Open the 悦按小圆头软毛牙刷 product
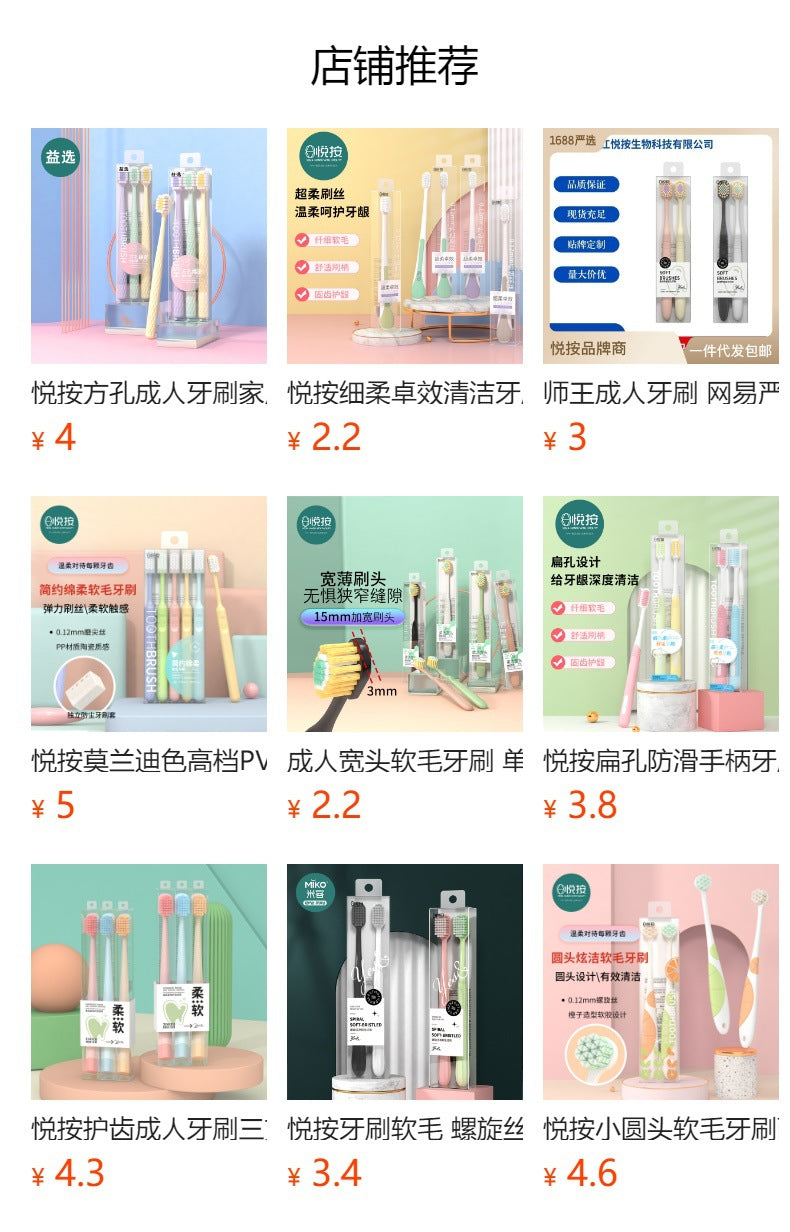 [x=661, y=982]
